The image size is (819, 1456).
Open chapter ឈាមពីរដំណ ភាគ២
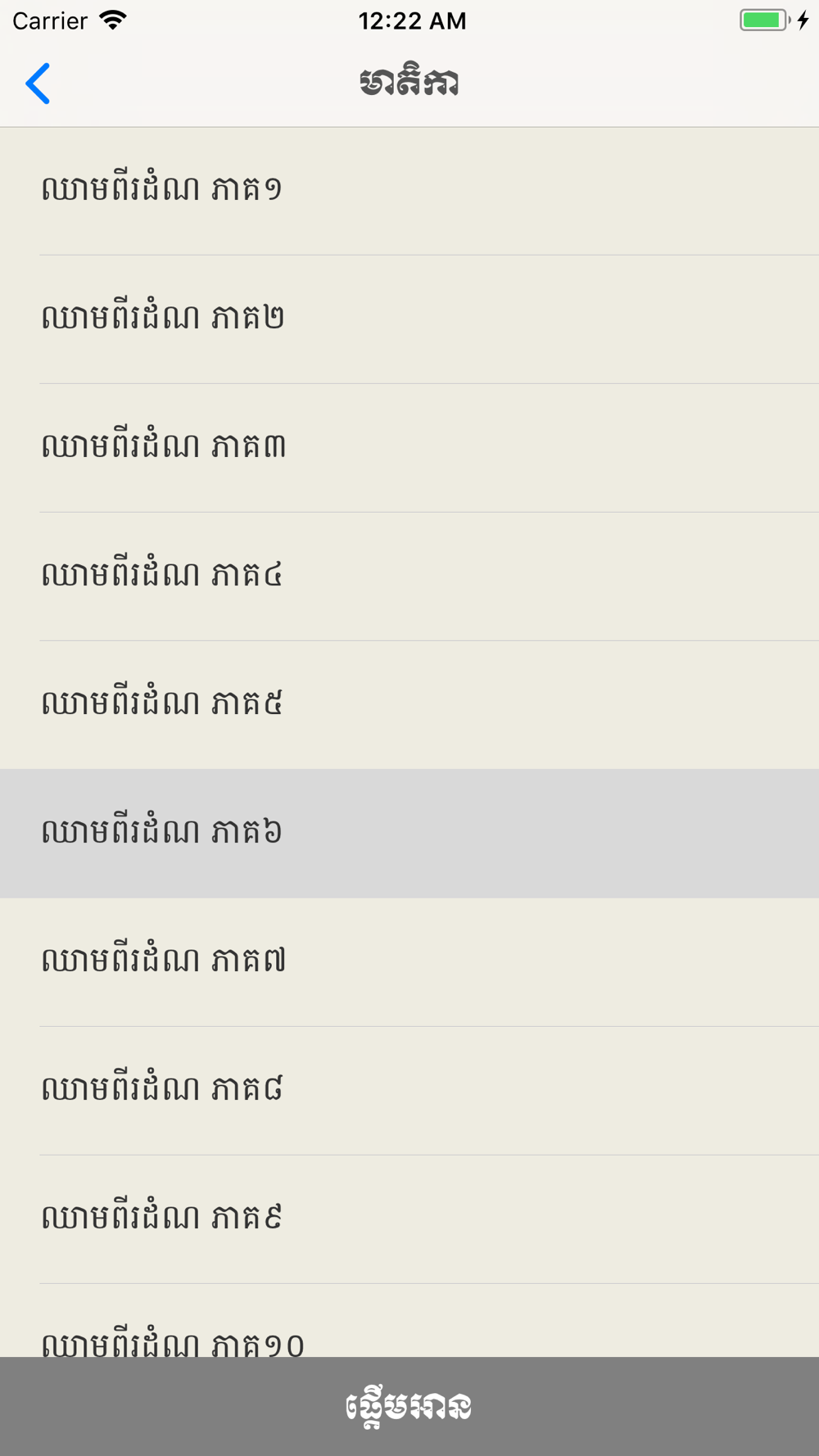(409, 319)
